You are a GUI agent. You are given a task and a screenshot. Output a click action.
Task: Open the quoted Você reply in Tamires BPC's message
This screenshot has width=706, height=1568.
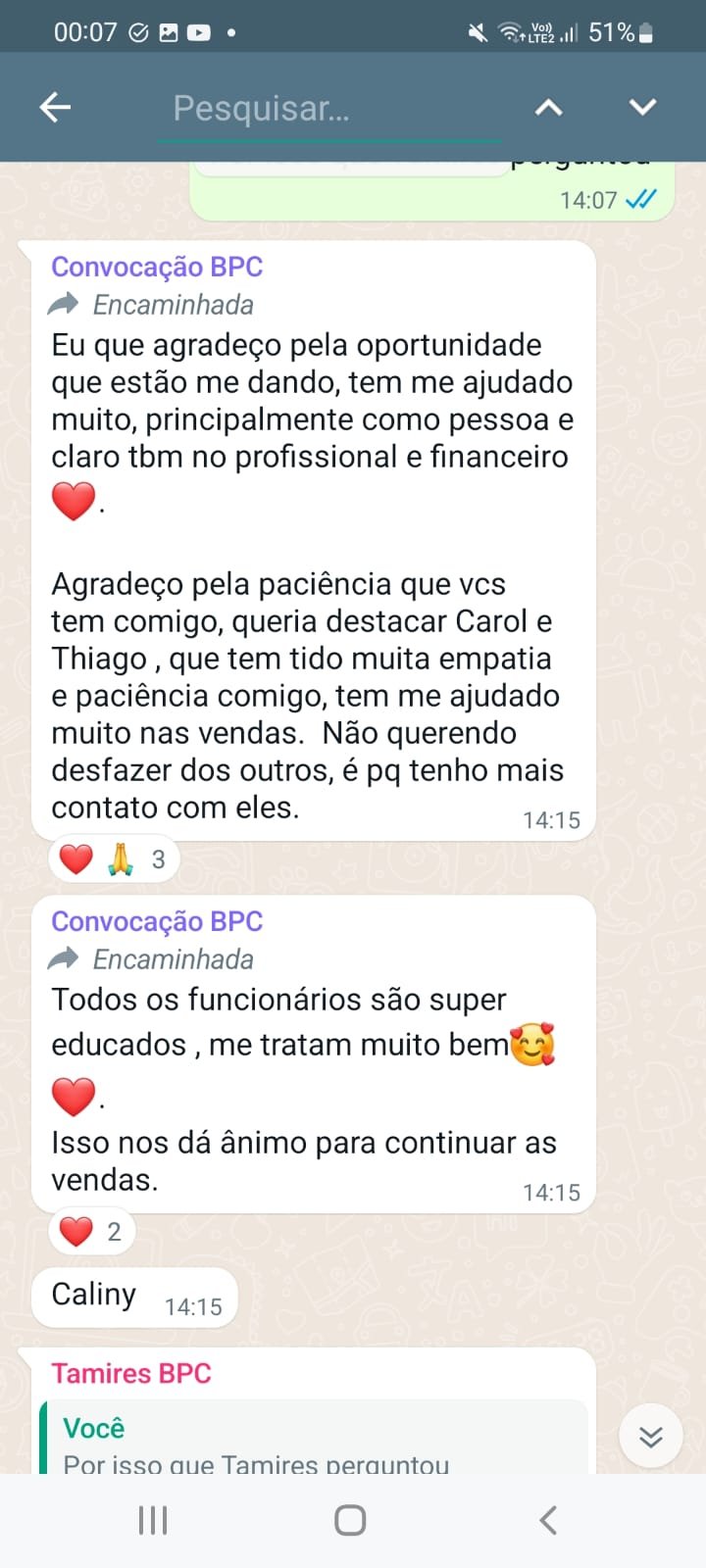314,1443
